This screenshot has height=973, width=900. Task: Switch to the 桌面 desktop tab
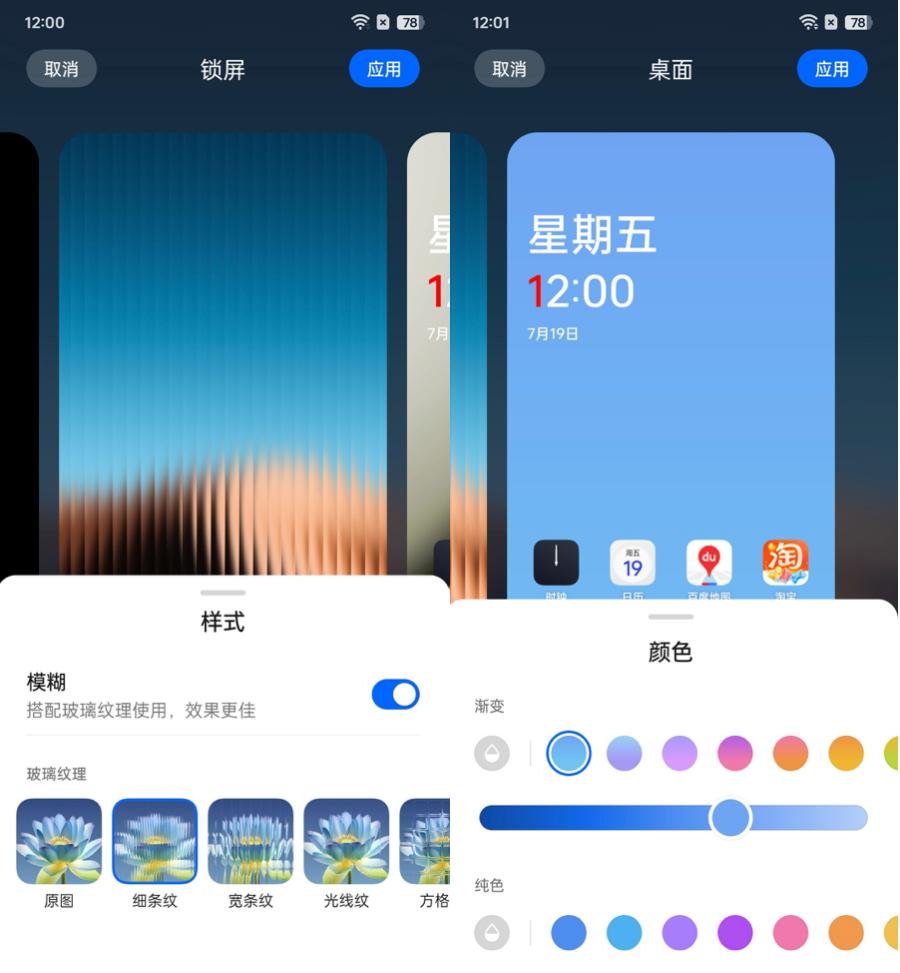click(x=670, y=70)
